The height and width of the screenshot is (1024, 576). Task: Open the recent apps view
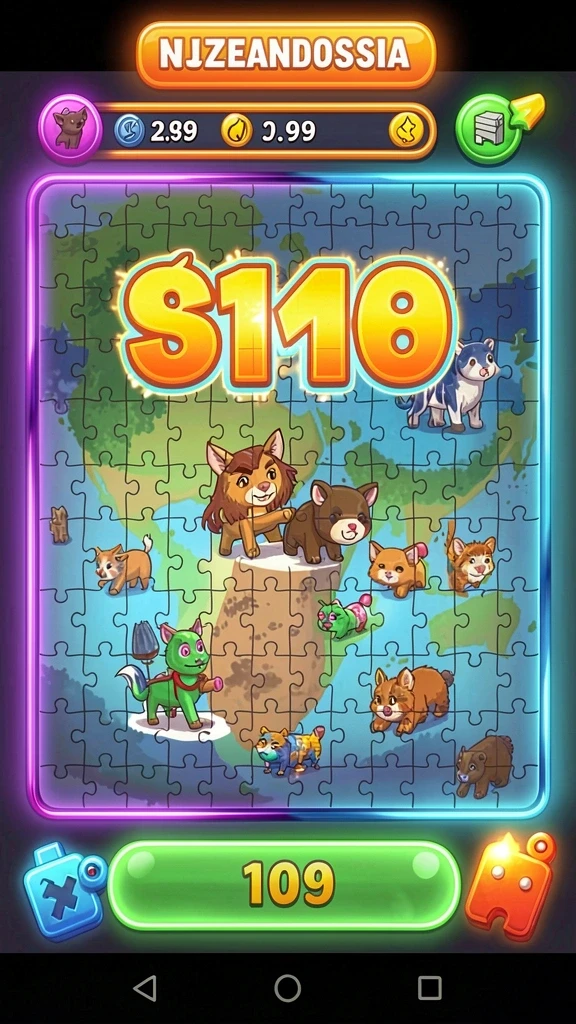(x=430, y=988)
